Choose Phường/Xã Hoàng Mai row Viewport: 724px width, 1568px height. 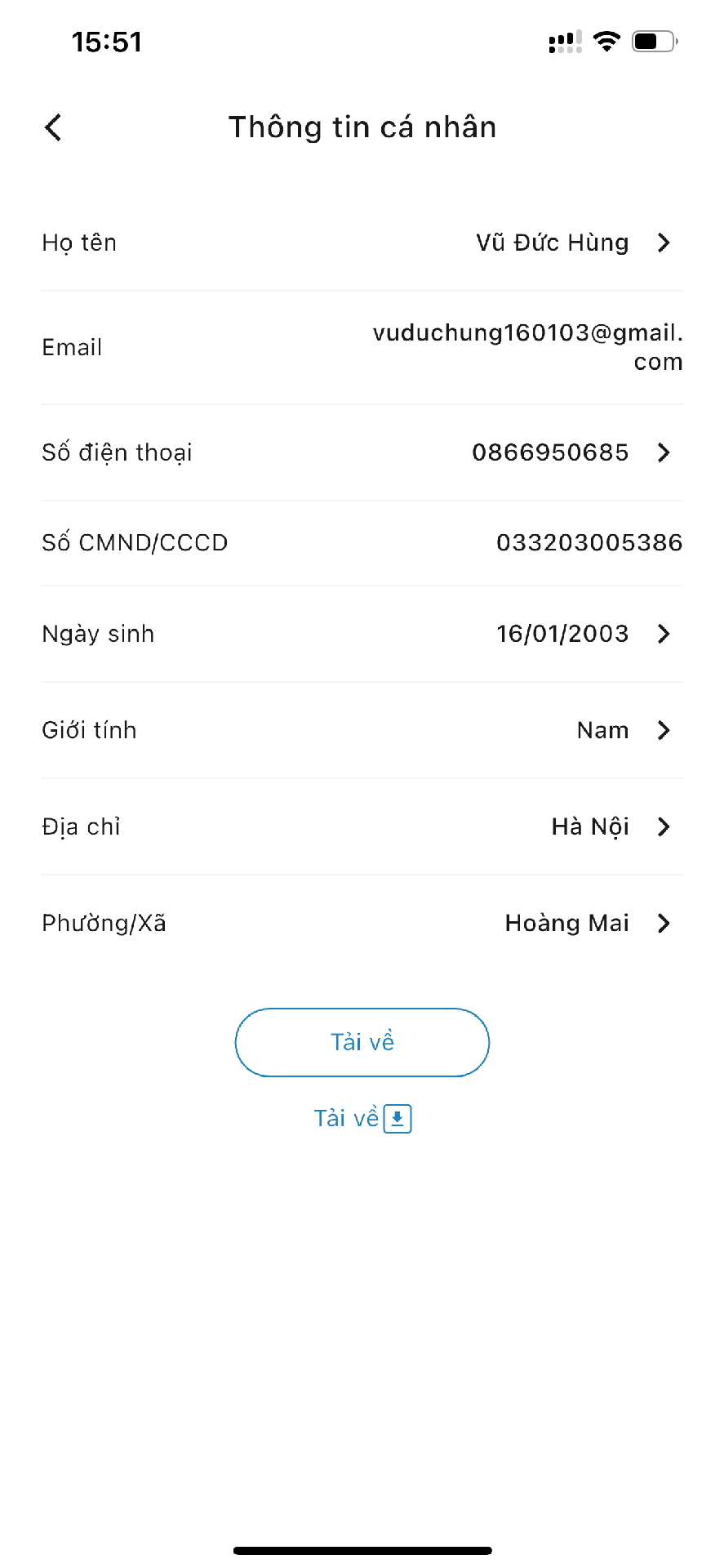point(362,923)
